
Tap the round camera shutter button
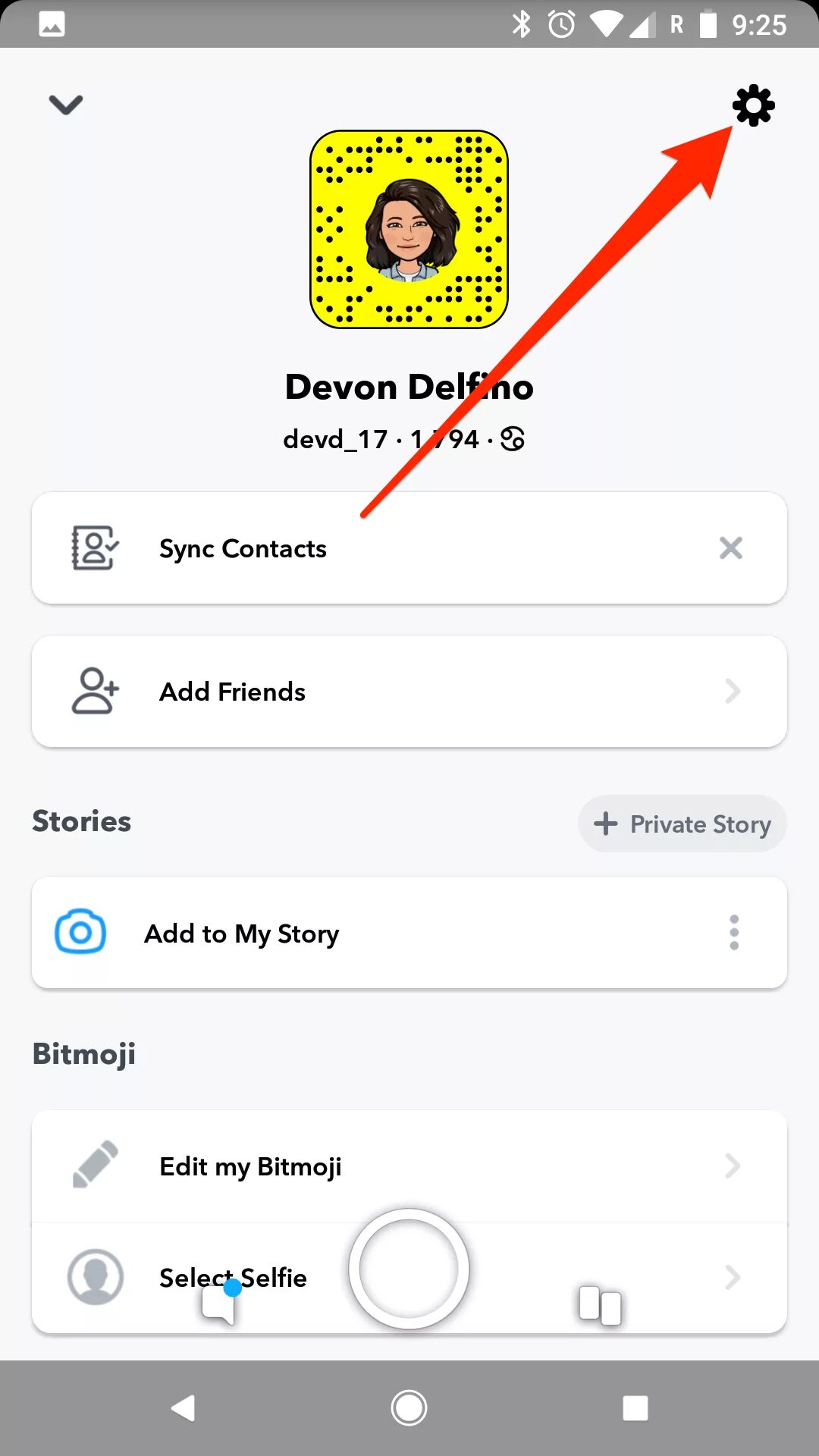pos(409,1269)
